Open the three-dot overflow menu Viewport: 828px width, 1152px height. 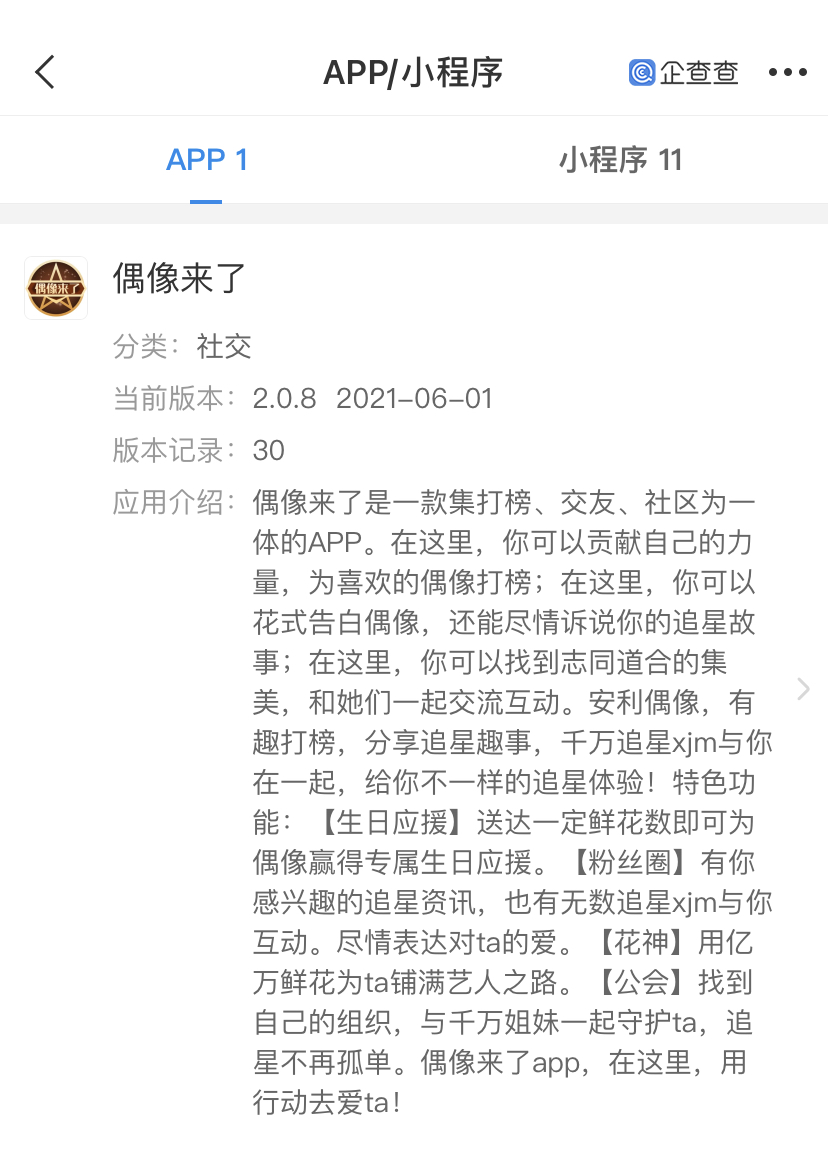[789, 72]
